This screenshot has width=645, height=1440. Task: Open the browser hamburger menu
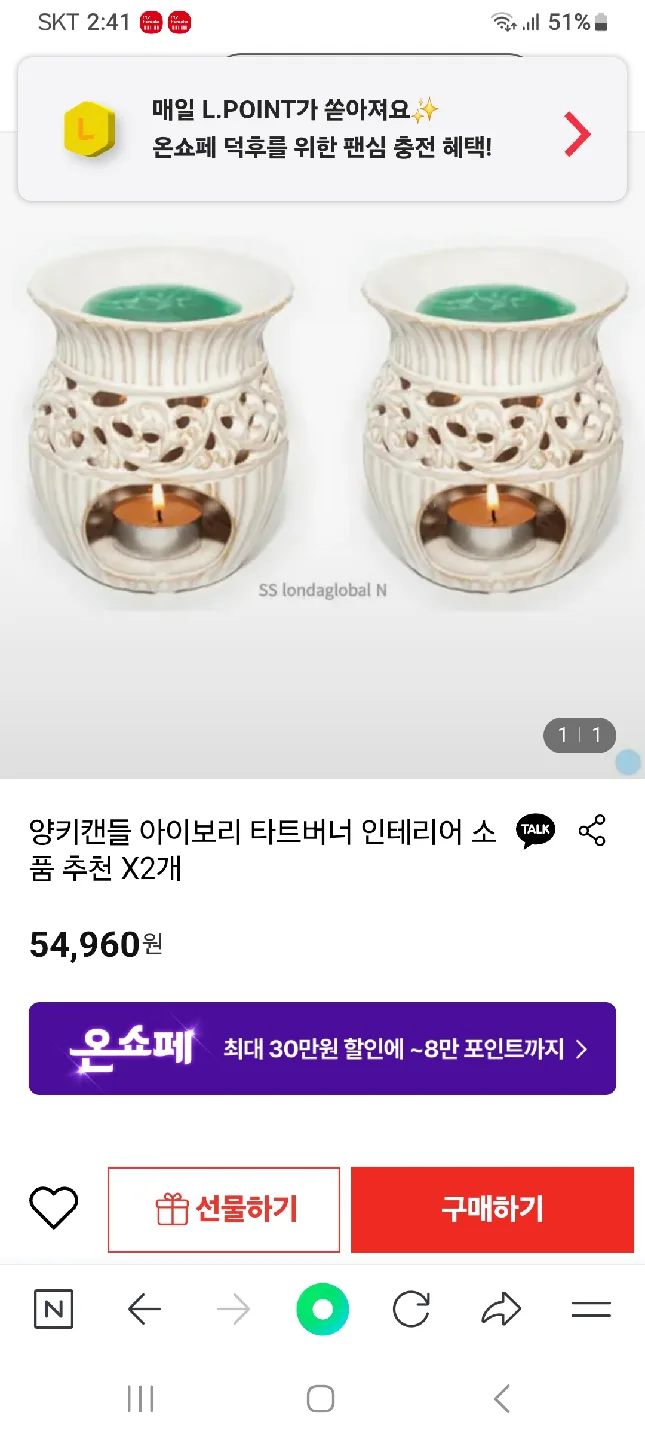click(590, 1309)
